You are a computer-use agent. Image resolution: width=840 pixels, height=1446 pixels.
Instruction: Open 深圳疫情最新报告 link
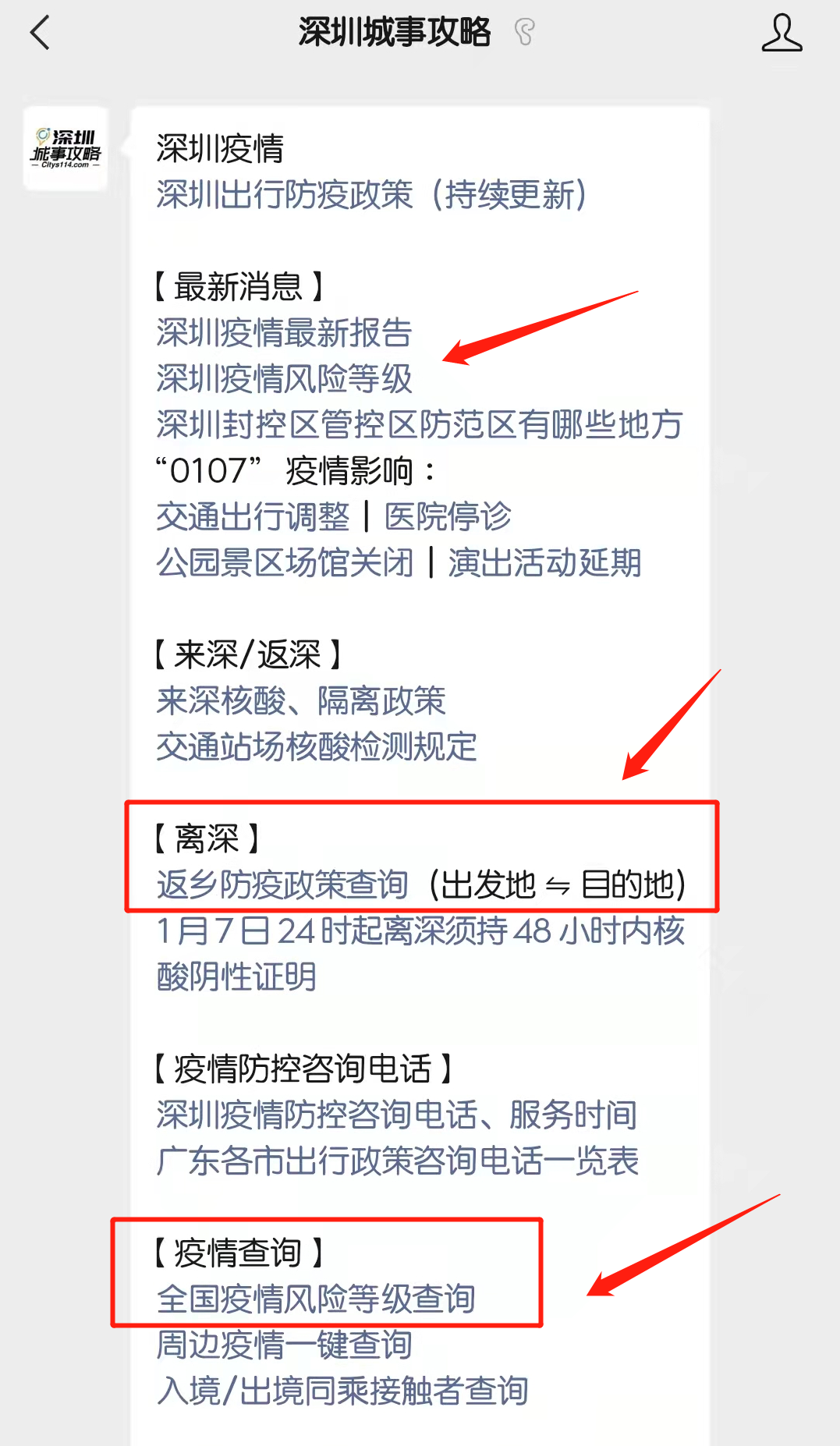(284, 333)
